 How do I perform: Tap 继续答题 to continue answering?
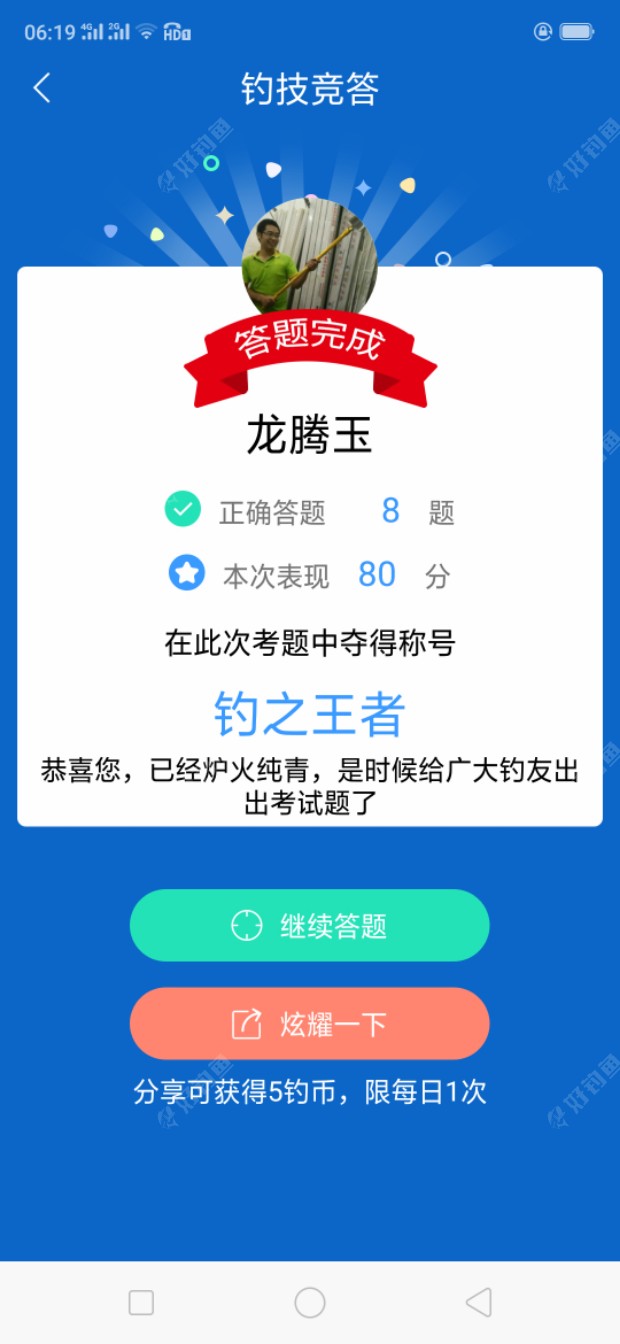point(309,925)
